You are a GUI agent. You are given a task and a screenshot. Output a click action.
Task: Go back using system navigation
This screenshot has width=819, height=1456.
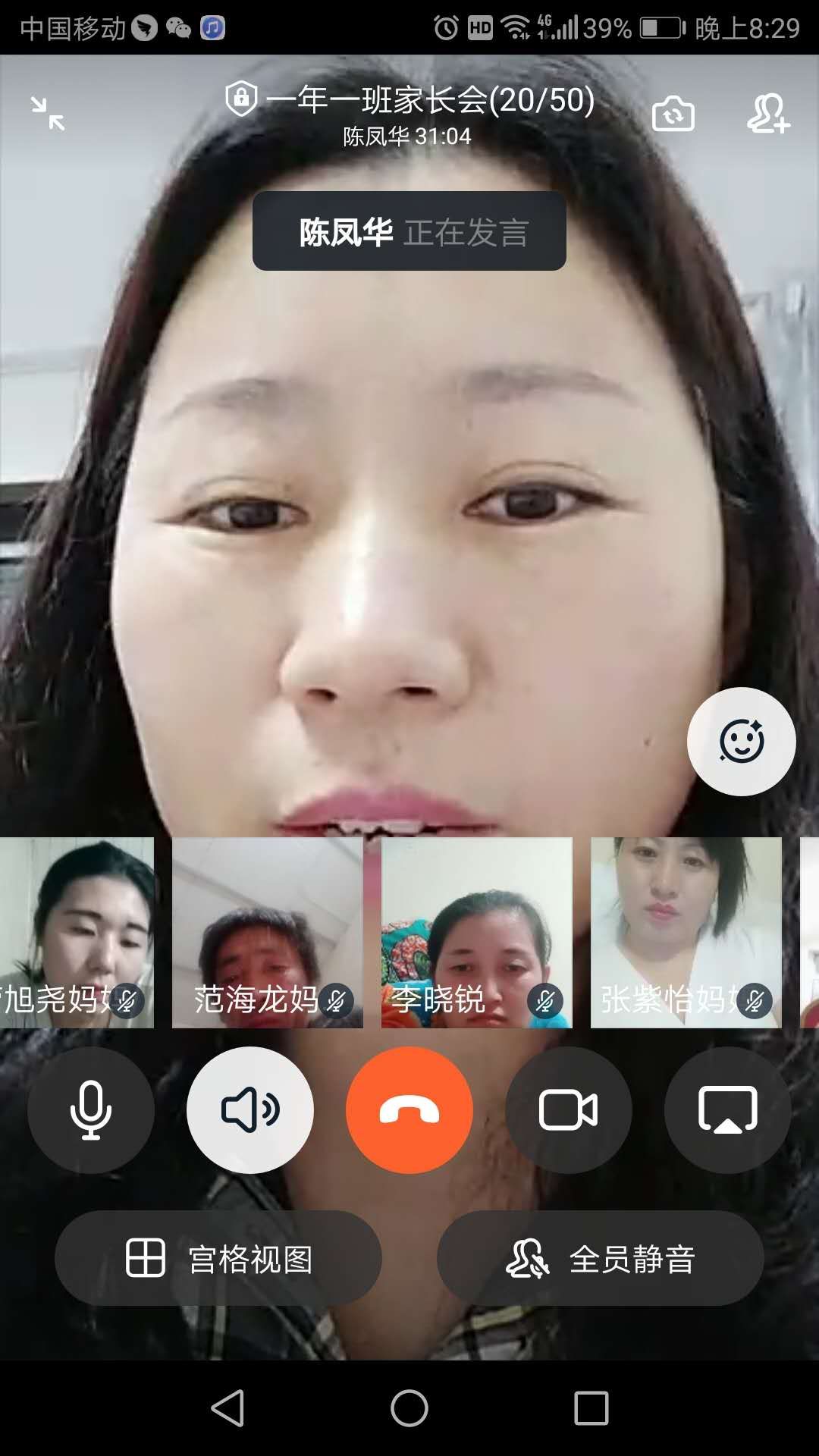pyautogui.click(x=227, y=1408)
